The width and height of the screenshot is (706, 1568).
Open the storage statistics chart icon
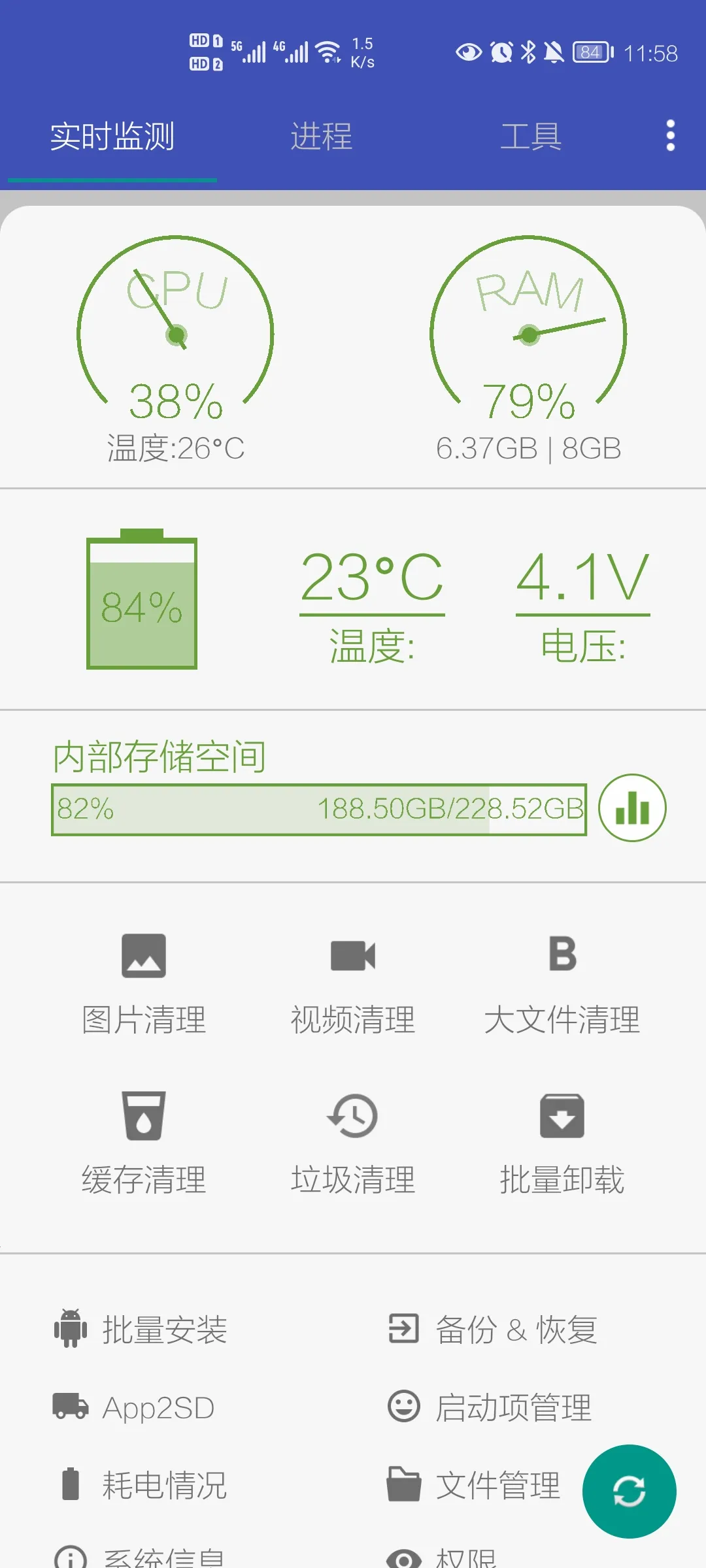(x=631, y=808)
